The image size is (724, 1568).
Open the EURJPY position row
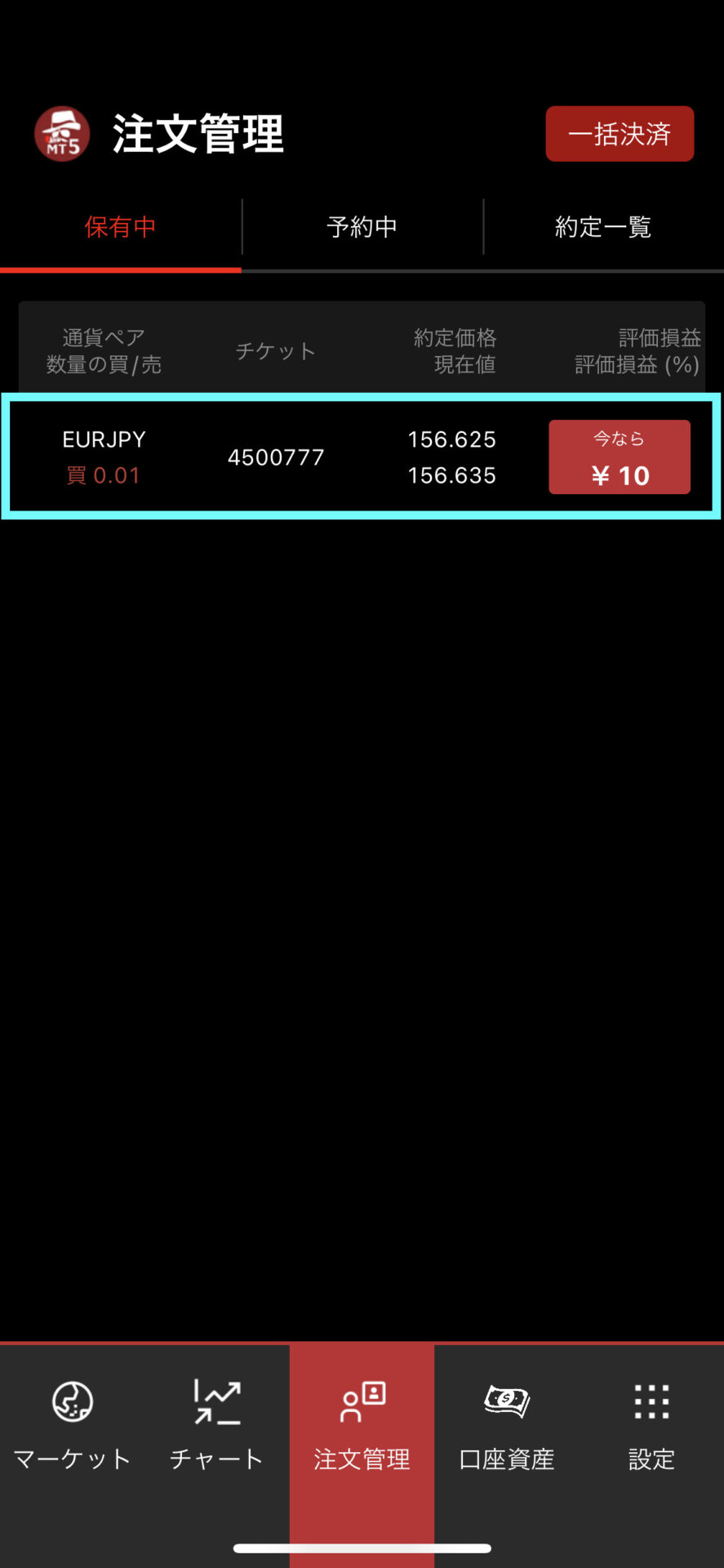(276, 457)
